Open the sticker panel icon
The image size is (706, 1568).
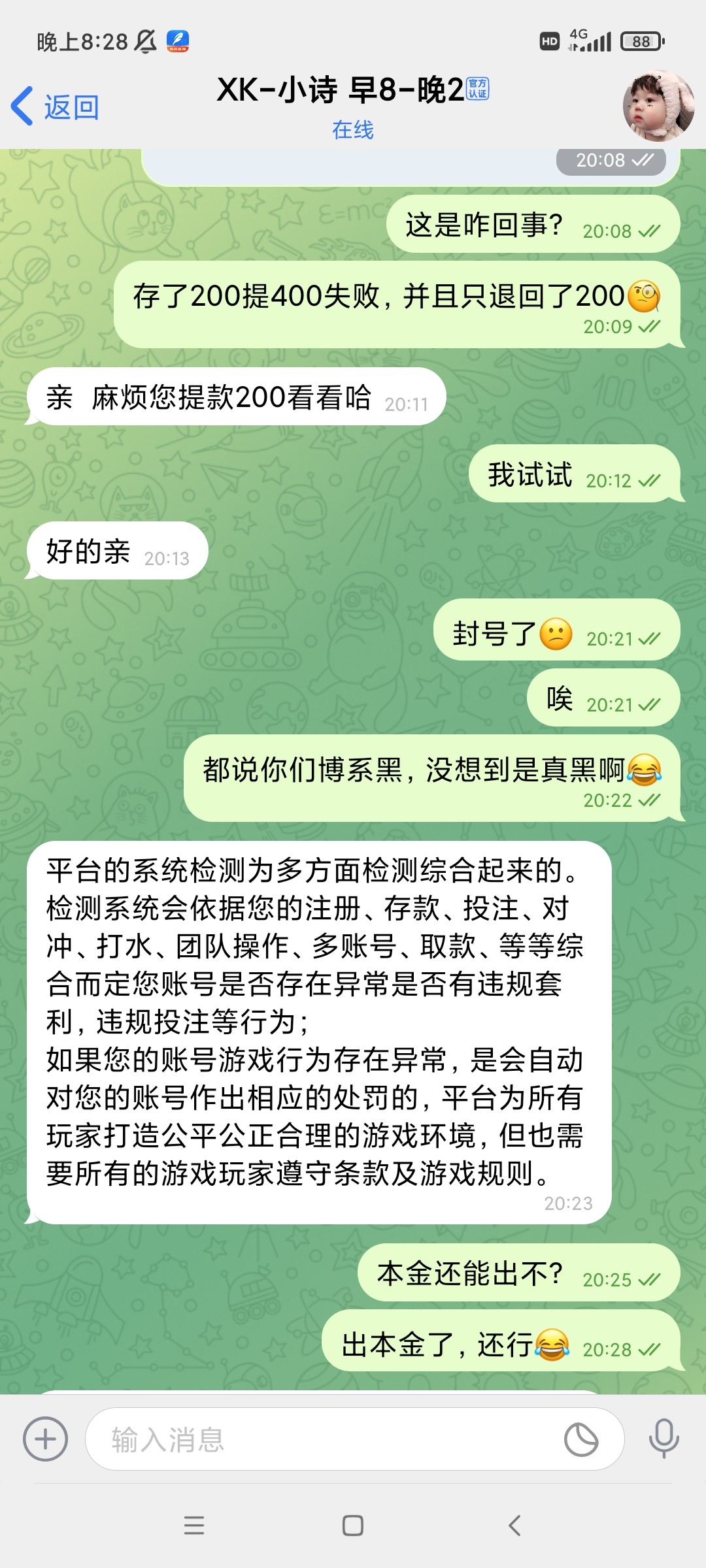581,1439
